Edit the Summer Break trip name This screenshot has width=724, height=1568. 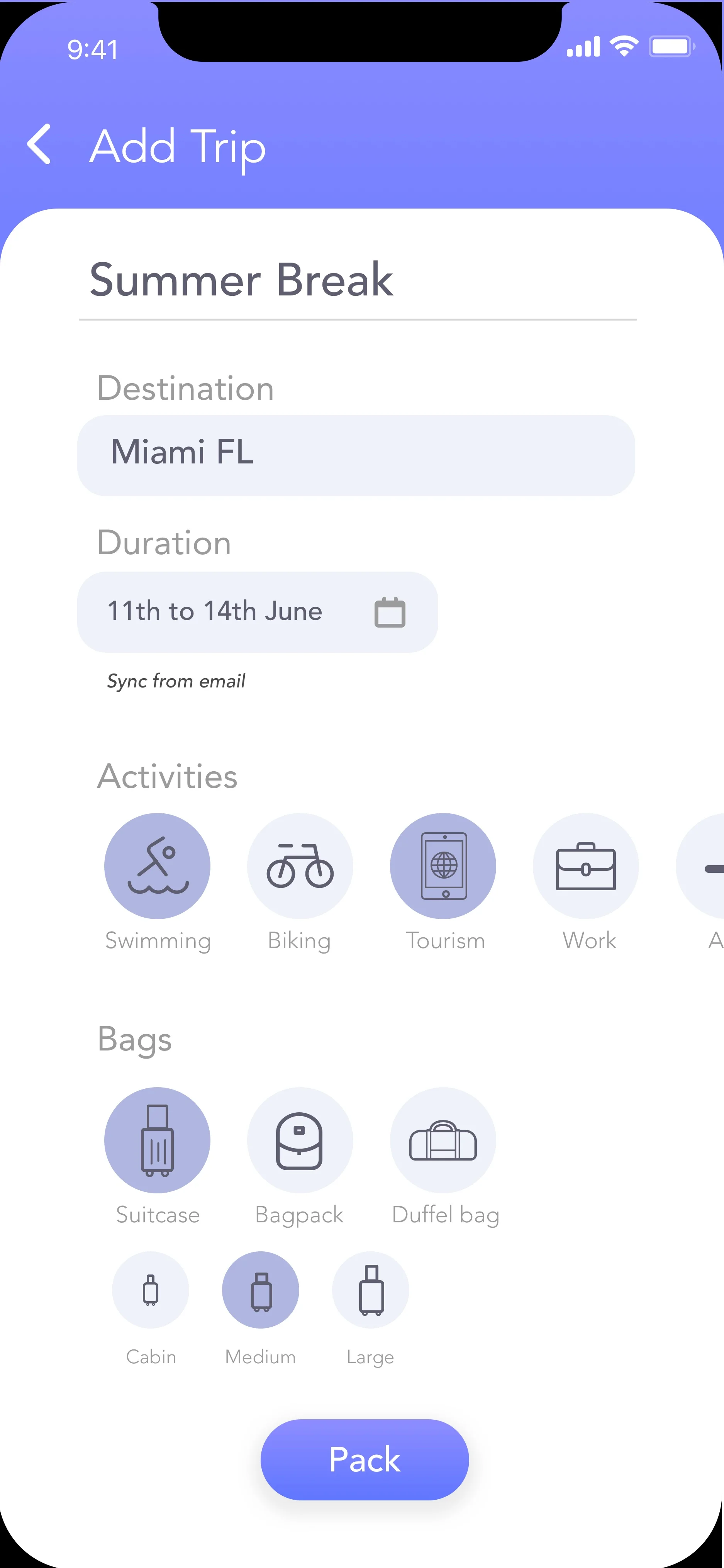tap(358, 281)
